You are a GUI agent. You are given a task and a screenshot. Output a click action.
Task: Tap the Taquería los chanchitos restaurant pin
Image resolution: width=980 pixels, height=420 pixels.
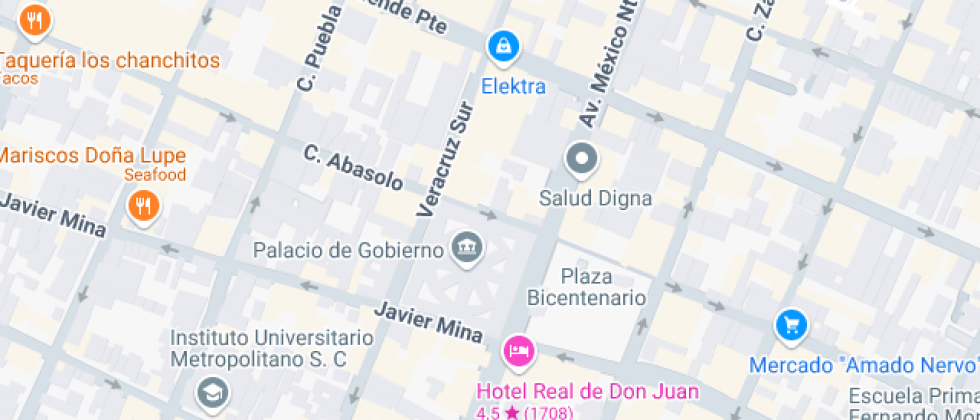point(36,19)
